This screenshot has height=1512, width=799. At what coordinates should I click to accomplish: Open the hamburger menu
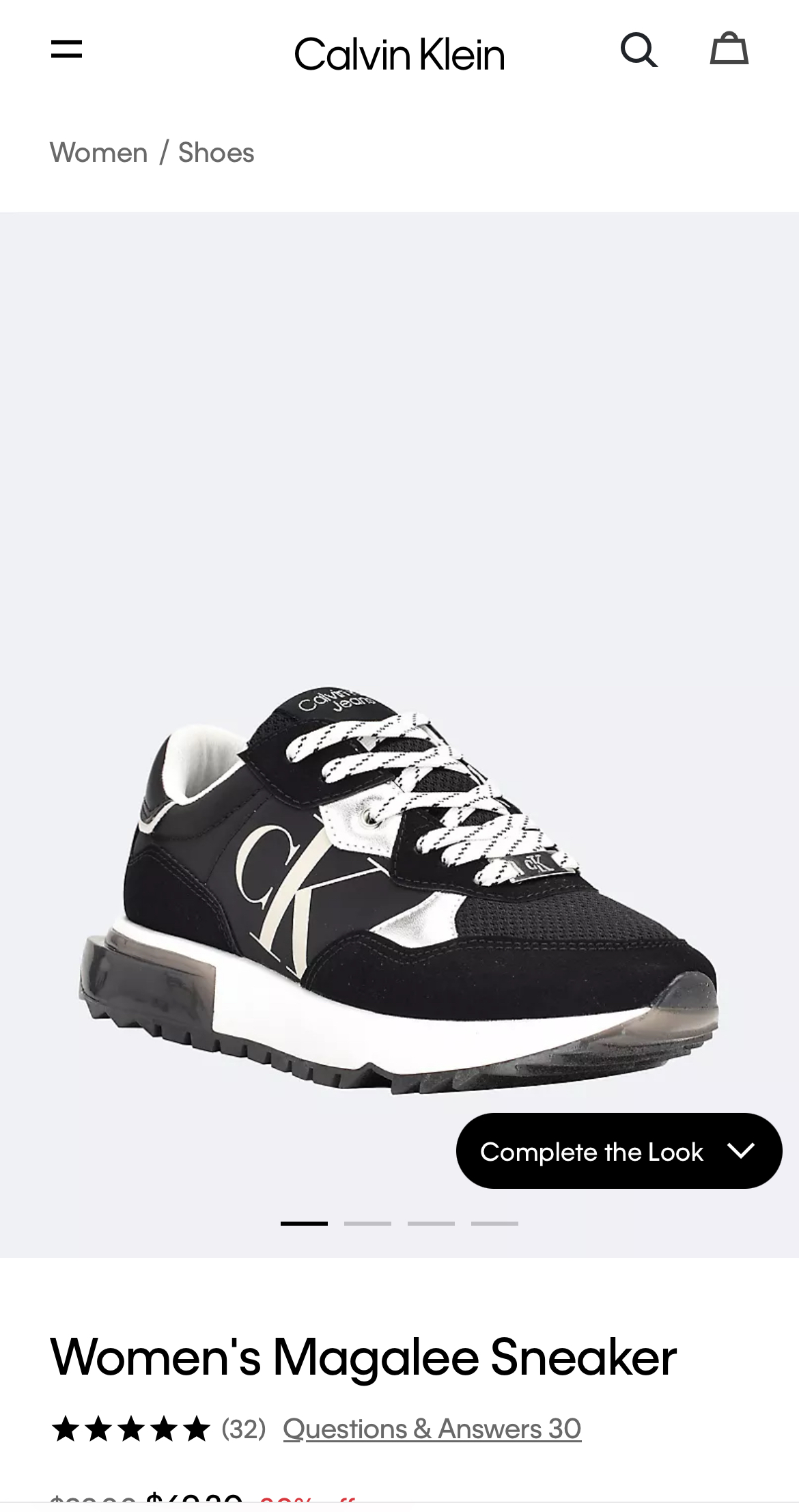point(66,49)
